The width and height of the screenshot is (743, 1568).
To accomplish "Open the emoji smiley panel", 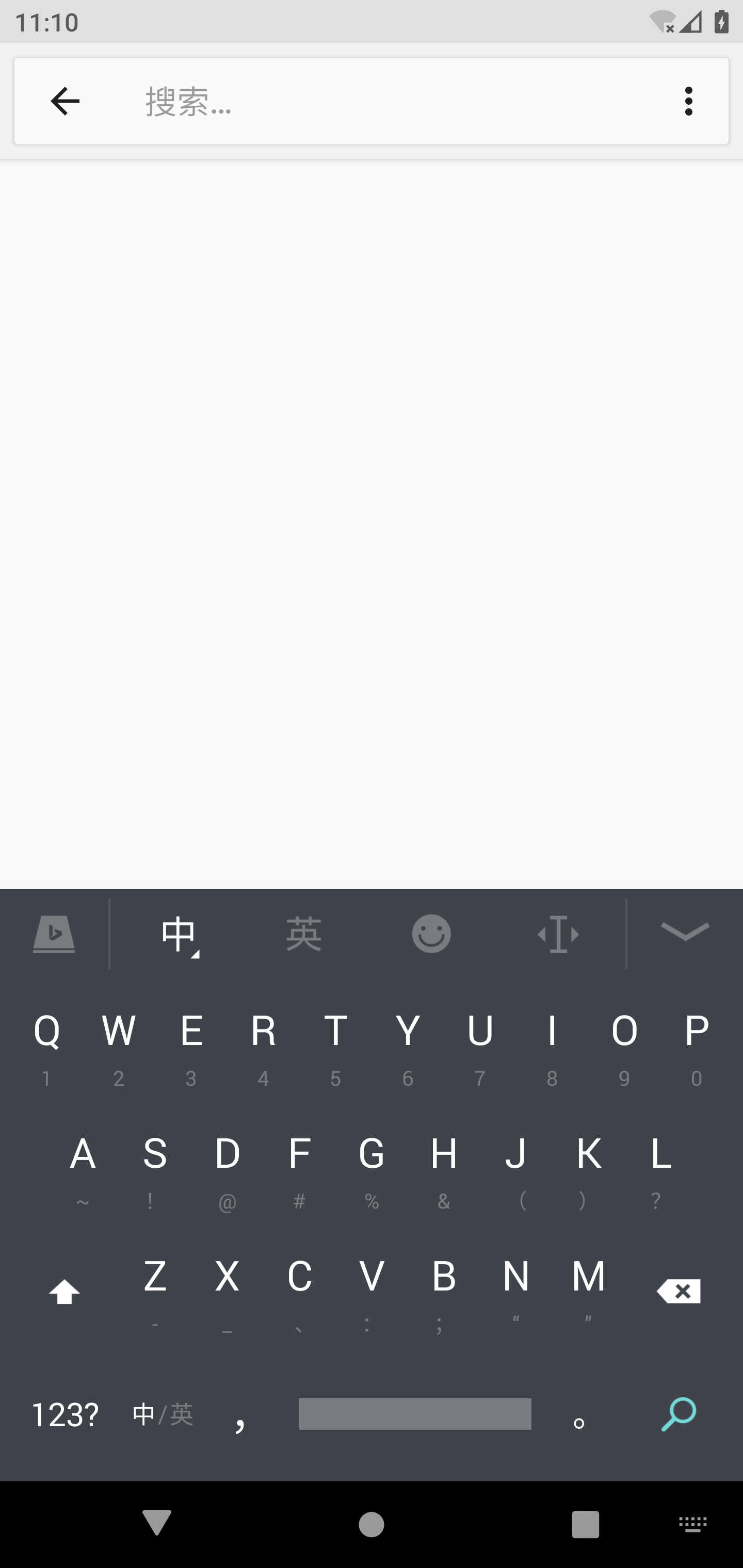I will [431, 934].
